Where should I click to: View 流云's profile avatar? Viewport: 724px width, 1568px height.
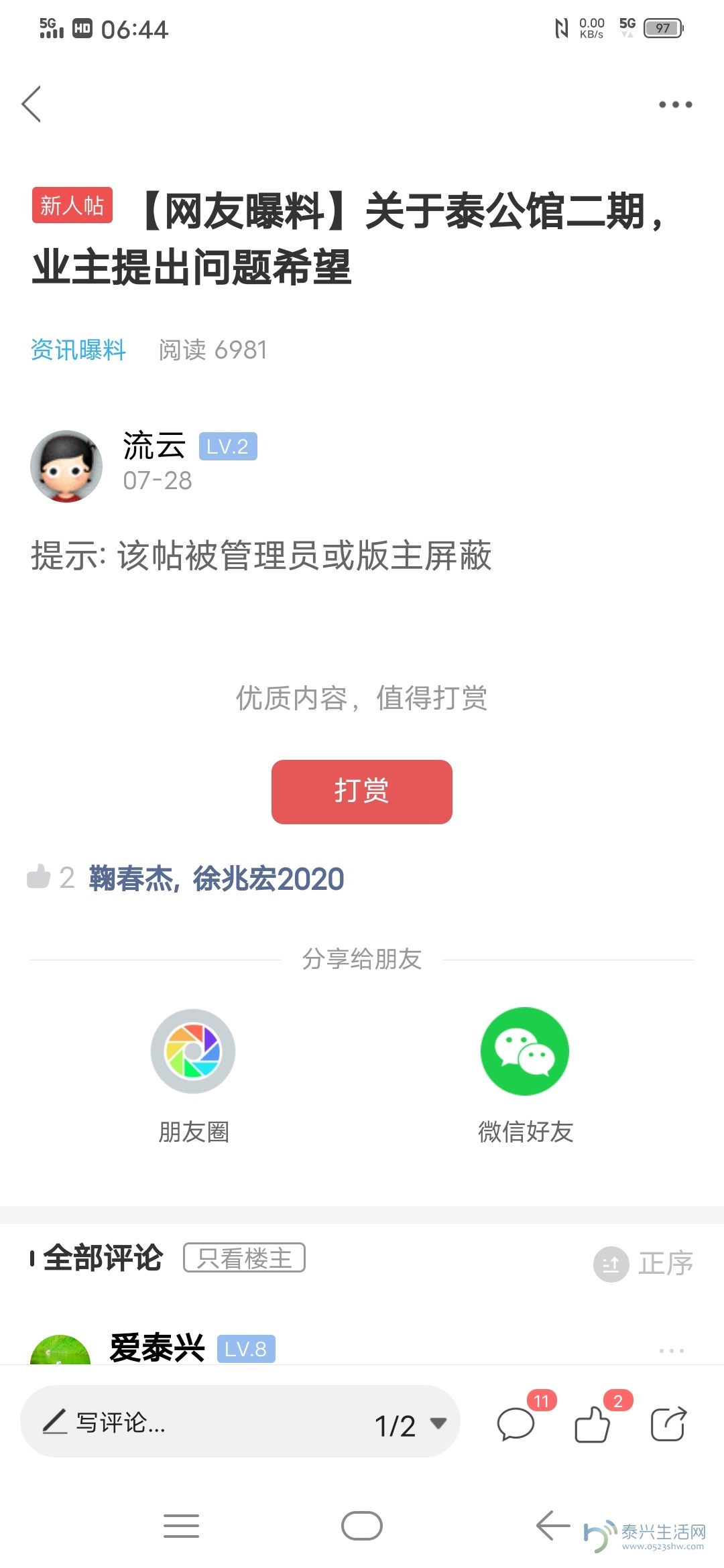[x=66, y=466]
